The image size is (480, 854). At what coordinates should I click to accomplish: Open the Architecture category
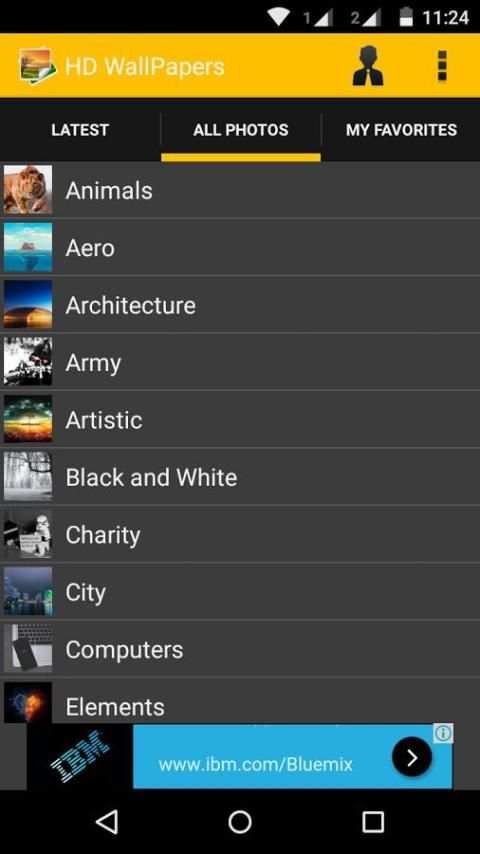(240, 305)
